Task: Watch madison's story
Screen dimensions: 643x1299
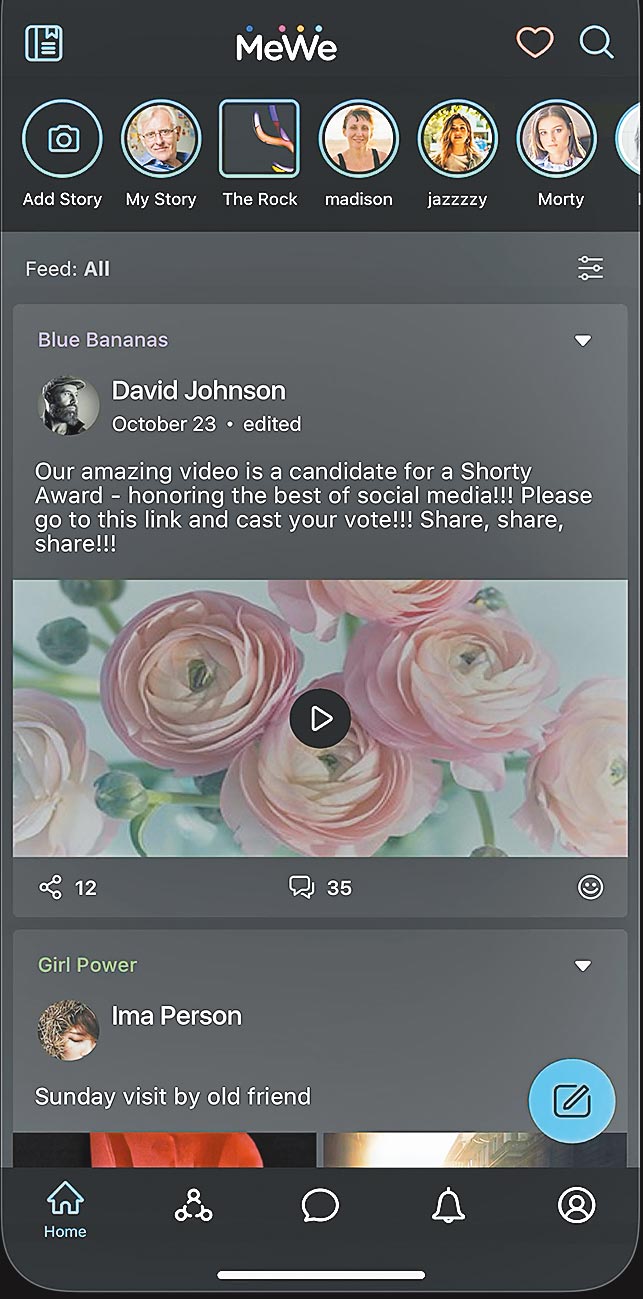Action: tap(358, 140)
